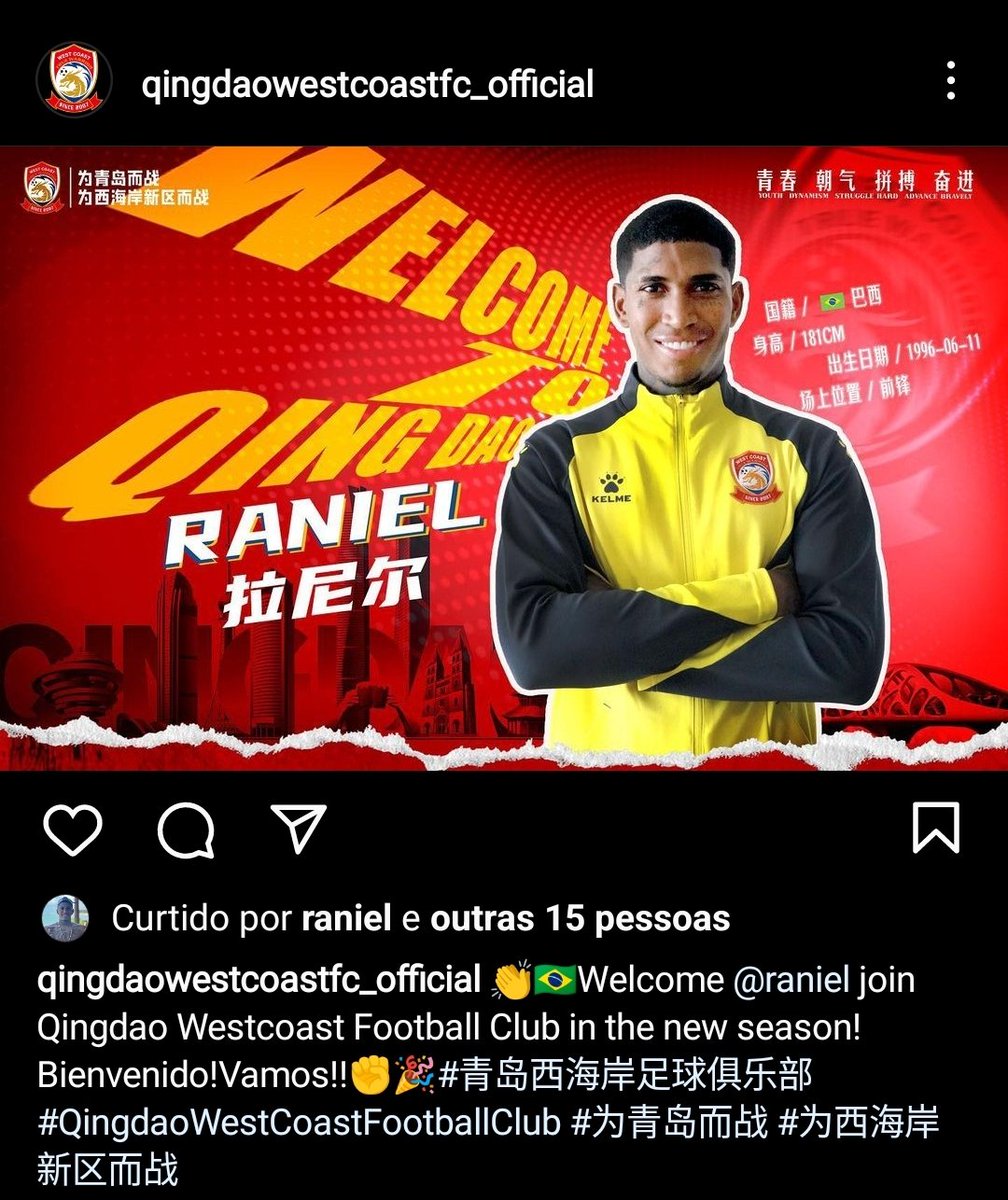Viewport: 1008px width, 1200px height.
Task: Open the welcome Raniel post image
Action: (x=504, y=459)
